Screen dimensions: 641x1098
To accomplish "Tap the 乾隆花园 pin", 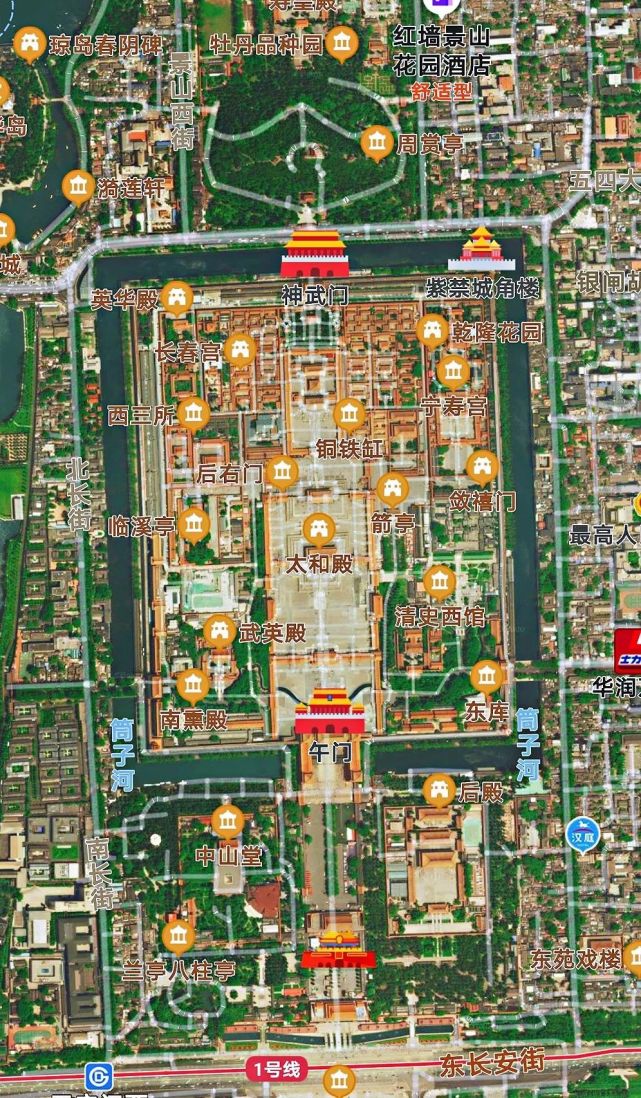I will [433, 330].
